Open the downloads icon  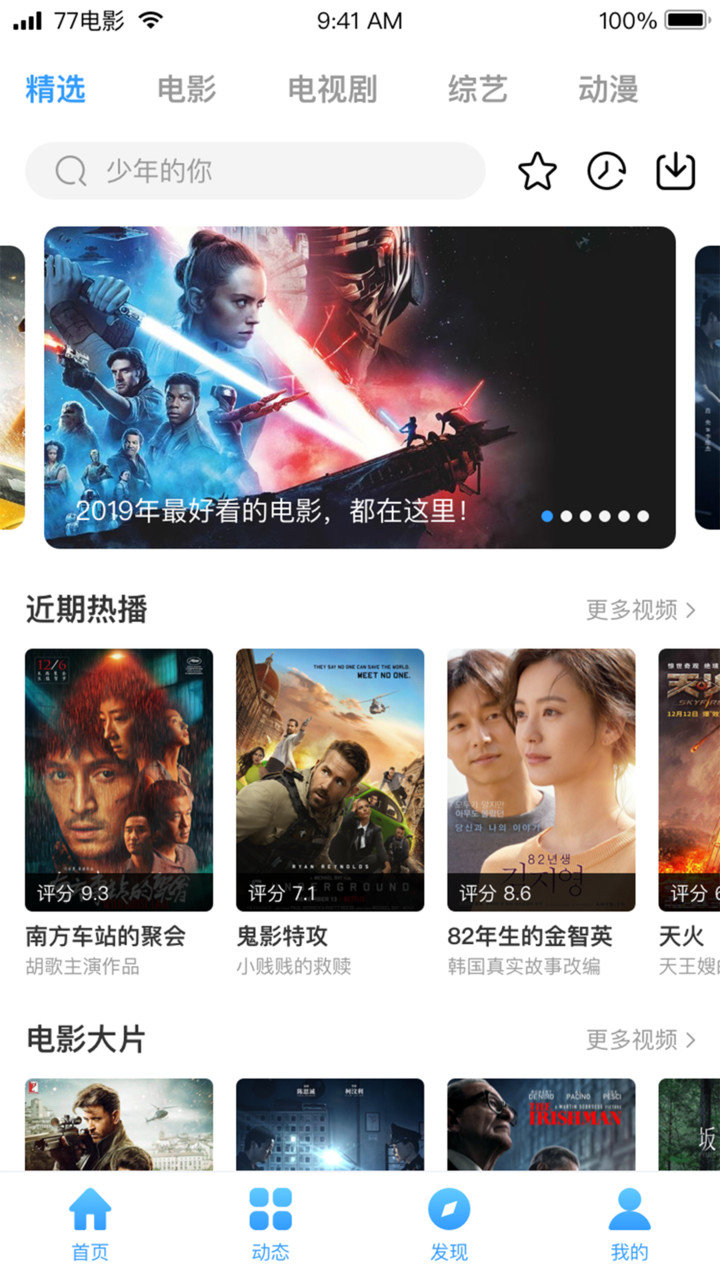tap(675, 172)
